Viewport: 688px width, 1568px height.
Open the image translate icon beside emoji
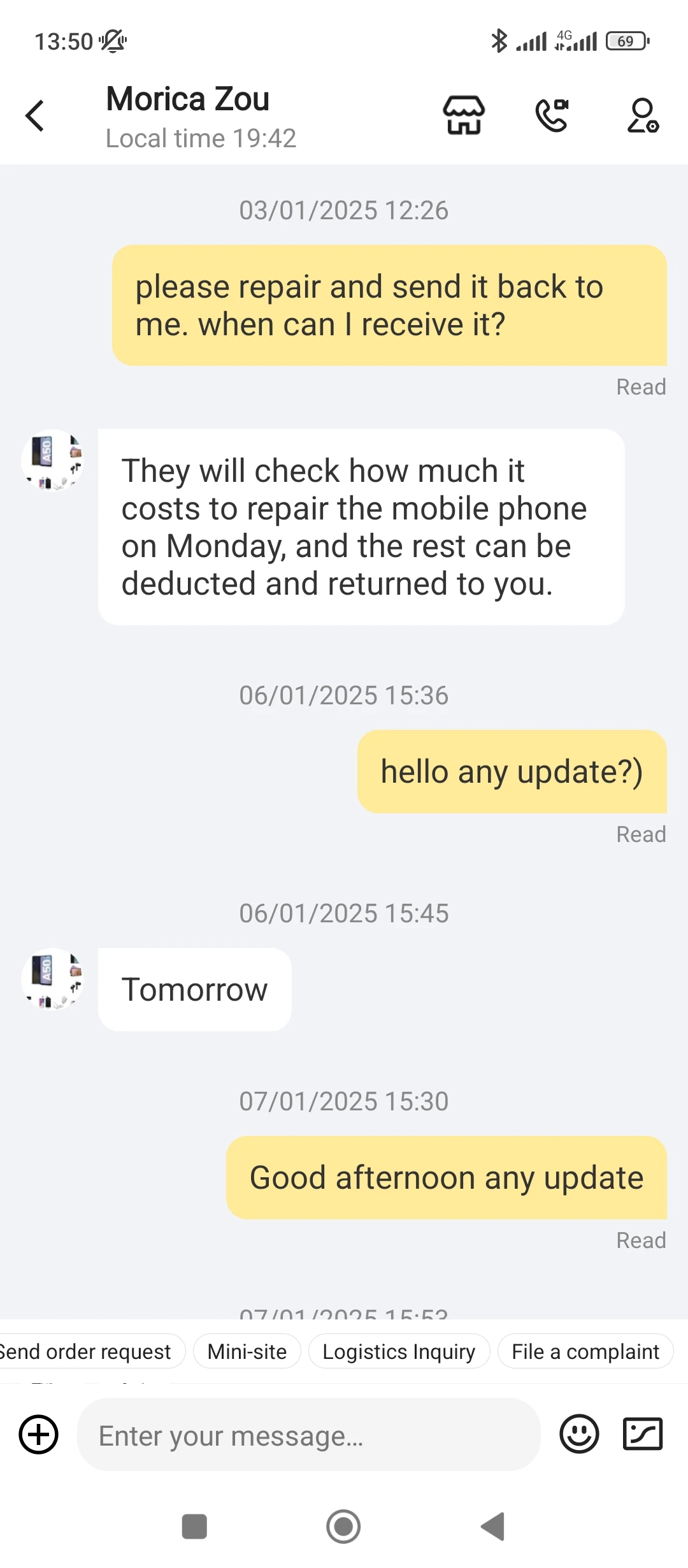click(643, 1435)
